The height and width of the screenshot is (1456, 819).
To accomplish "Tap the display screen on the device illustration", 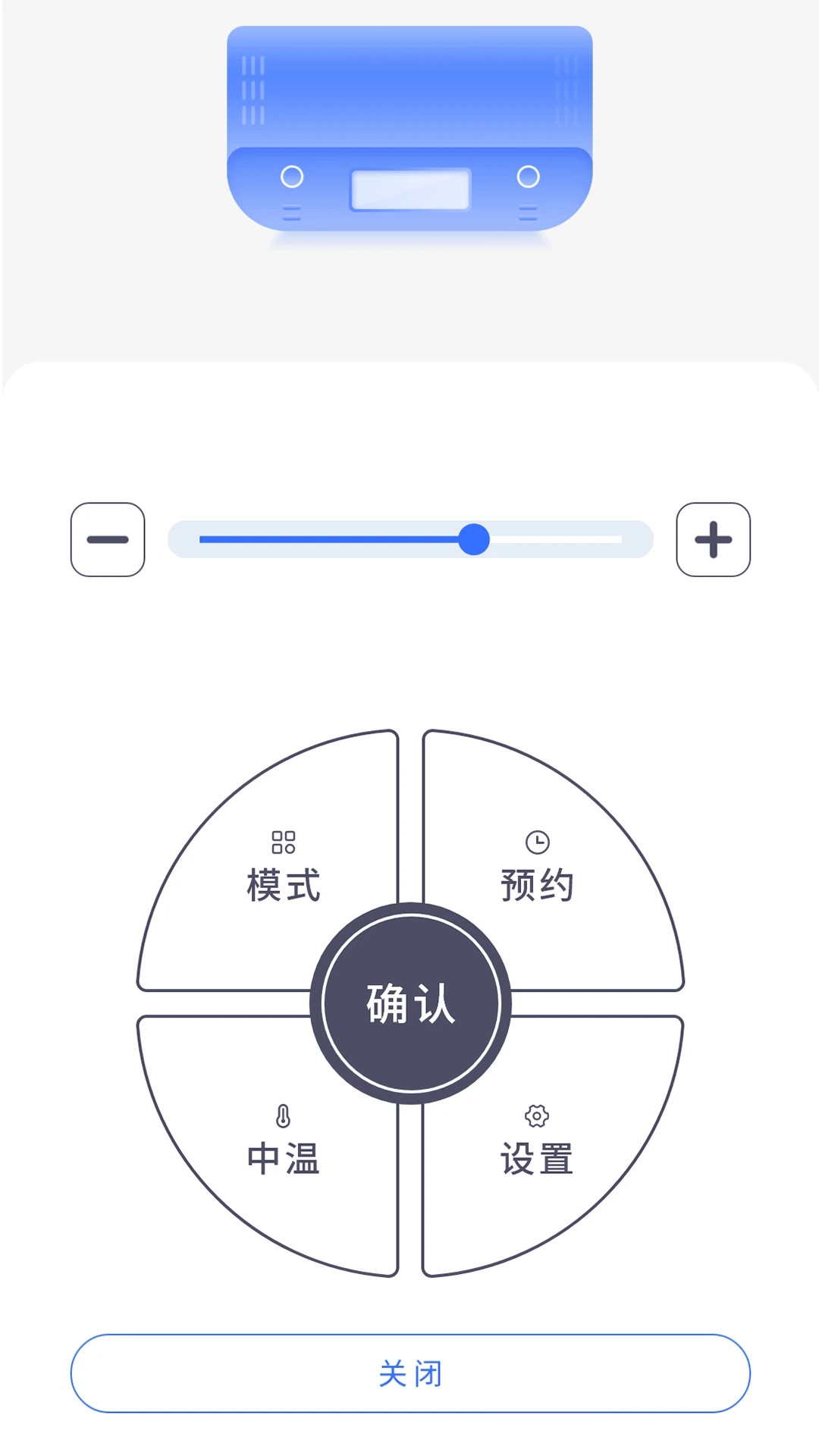I will [x=409, y=190].
